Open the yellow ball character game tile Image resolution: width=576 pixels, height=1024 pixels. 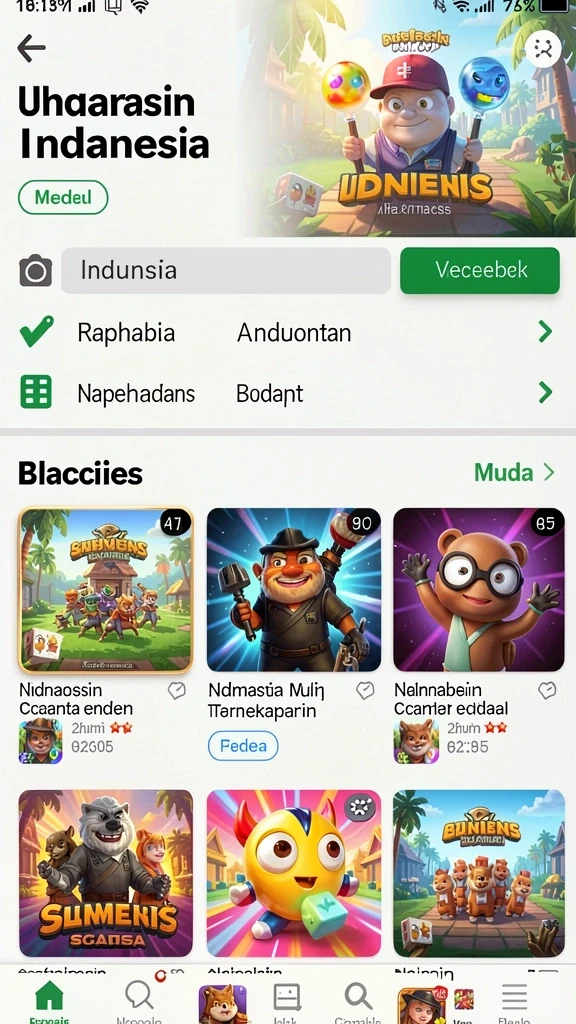pyautogui.click(x=294, y=873)
